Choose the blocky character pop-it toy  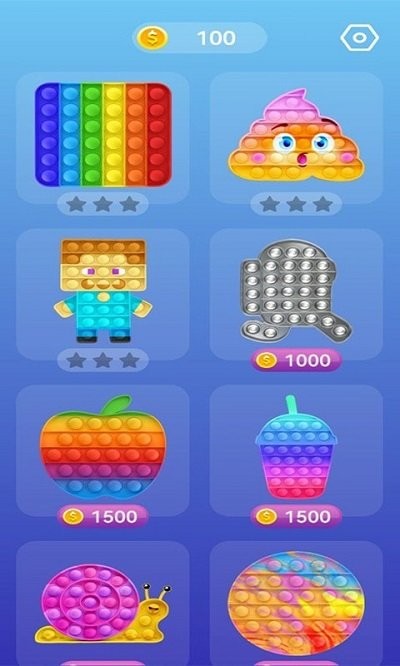coord(103,291)
